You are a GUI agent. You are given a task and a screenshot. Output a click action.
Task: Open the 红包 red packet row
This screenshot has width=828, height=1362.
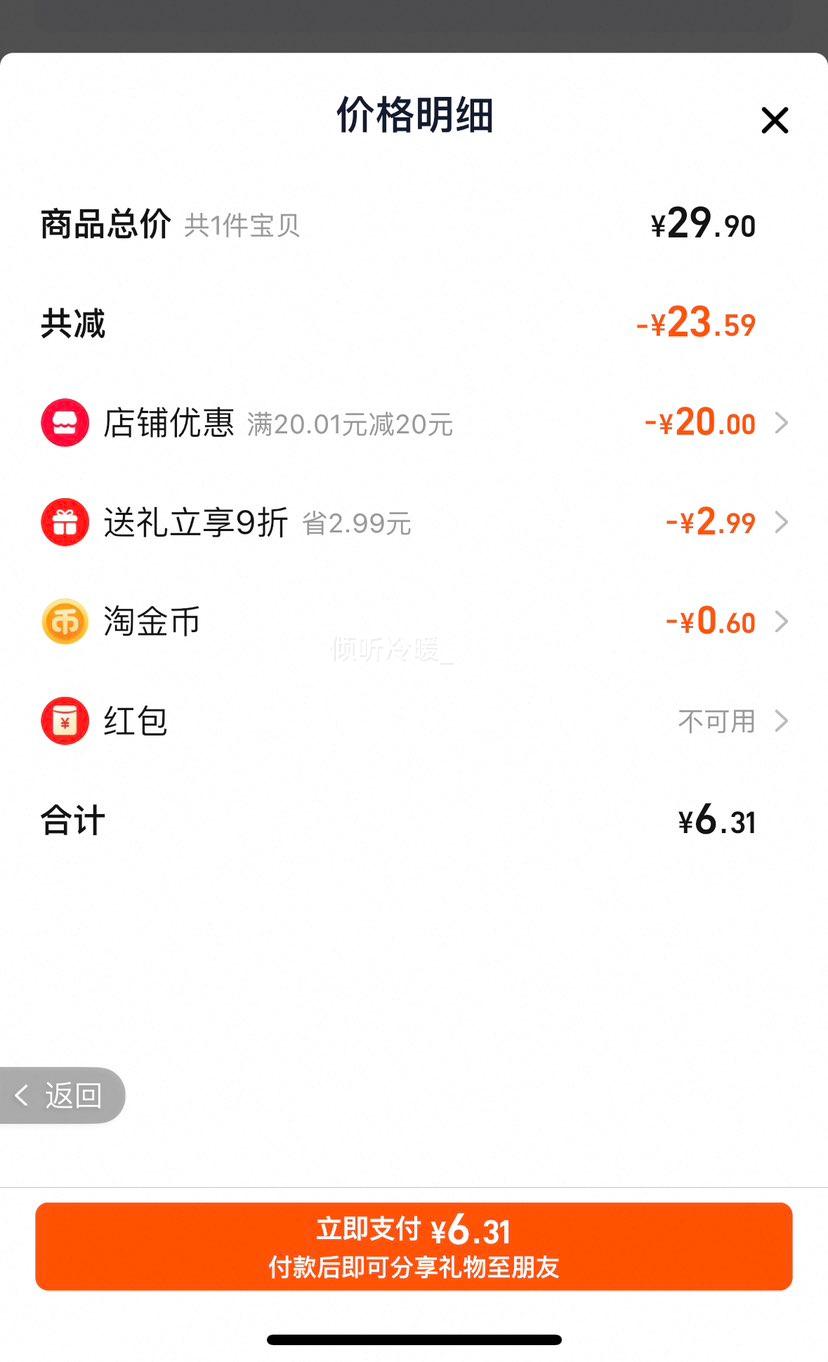(x=414, y=720)
